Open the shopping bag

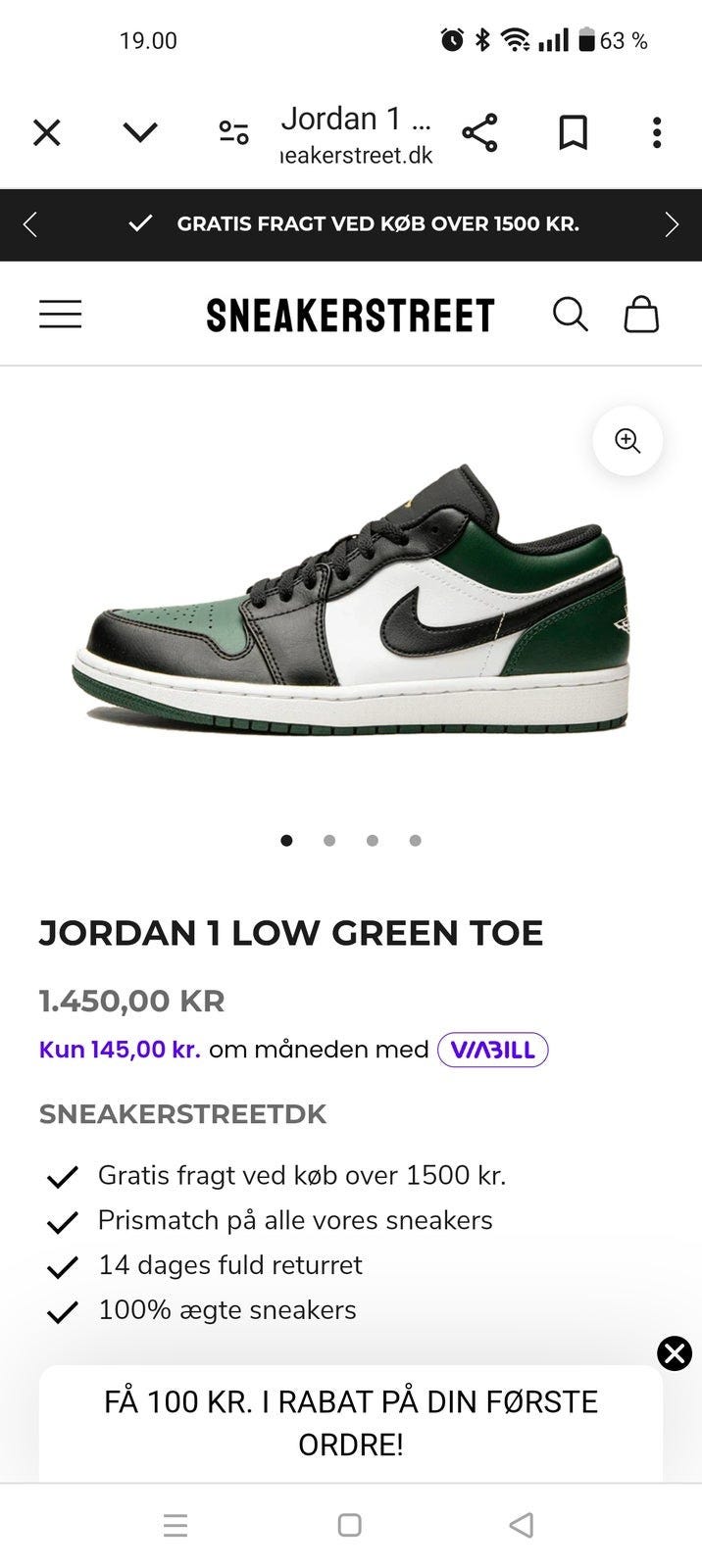coord(641,315)
